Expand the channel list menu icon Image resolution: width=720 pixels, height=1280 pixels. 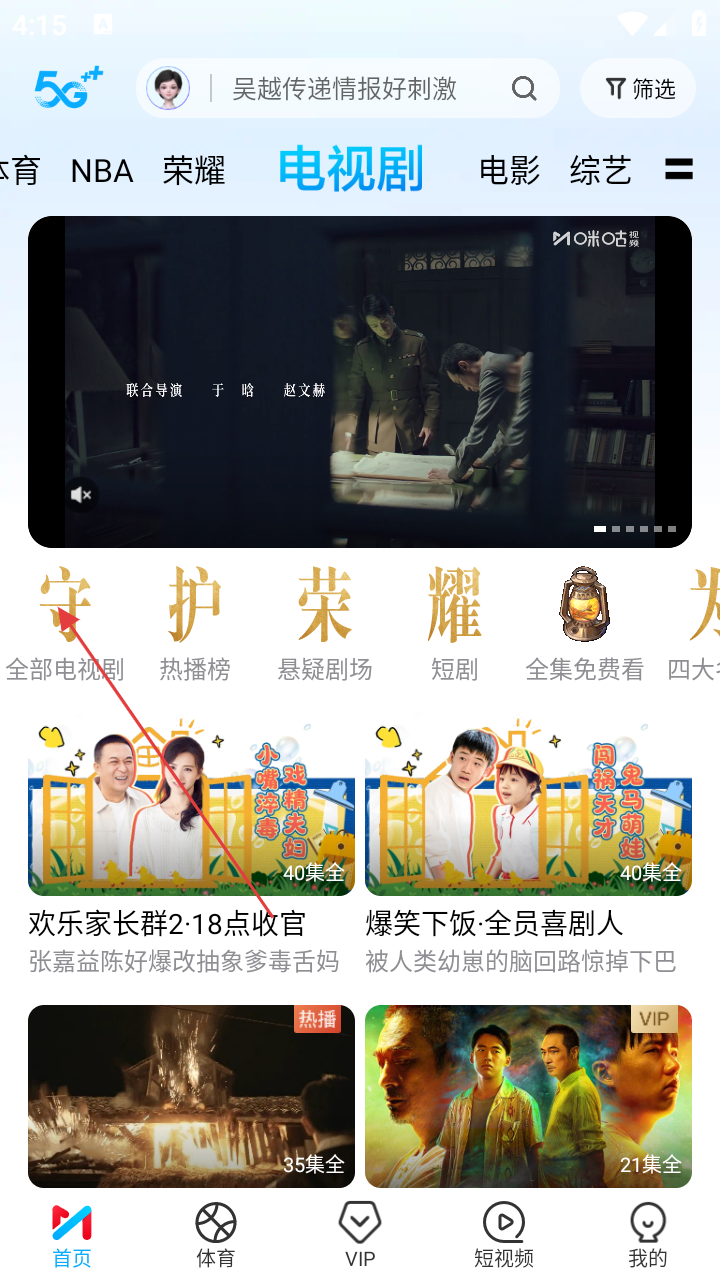[x=679, y=170]
